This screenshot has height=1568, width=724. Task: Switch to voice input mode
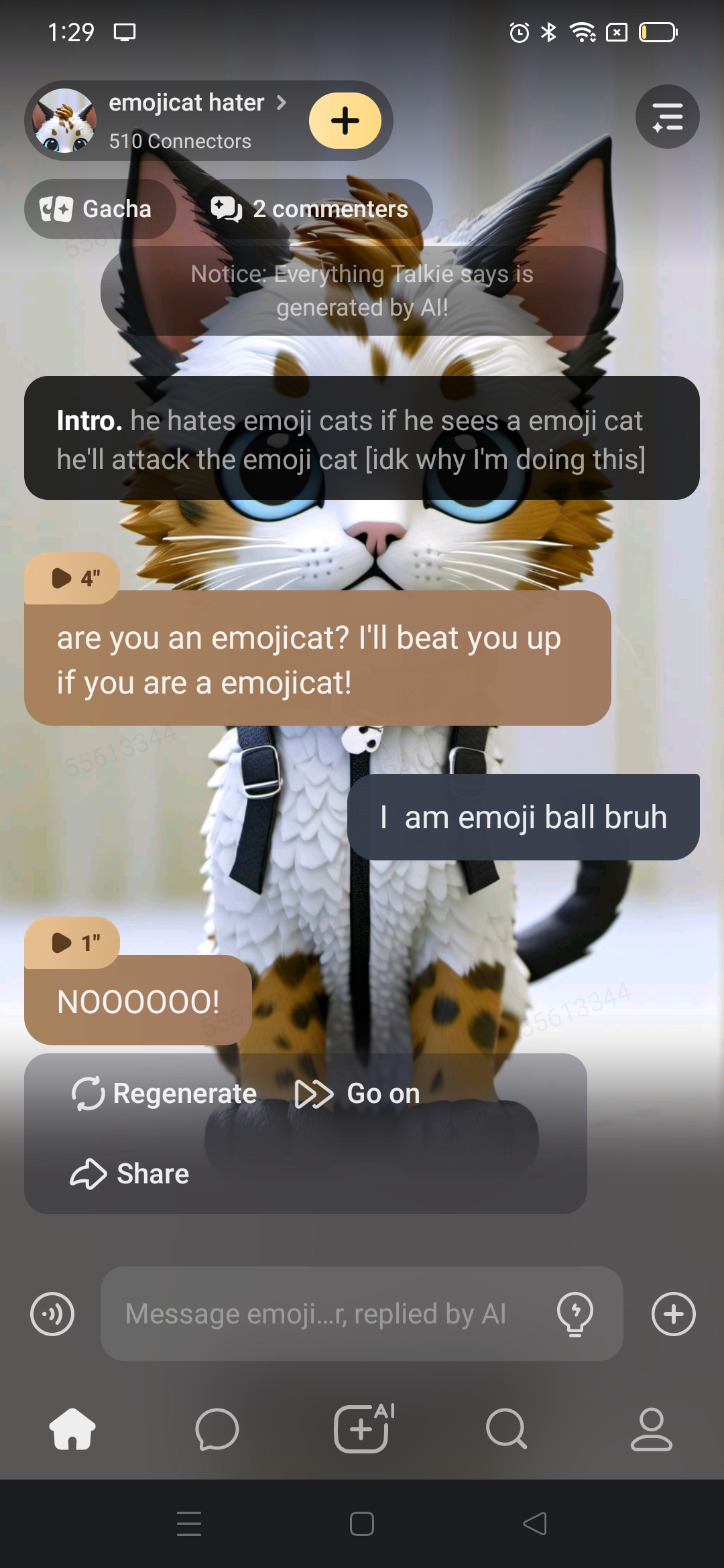[x=52, y=1313]
